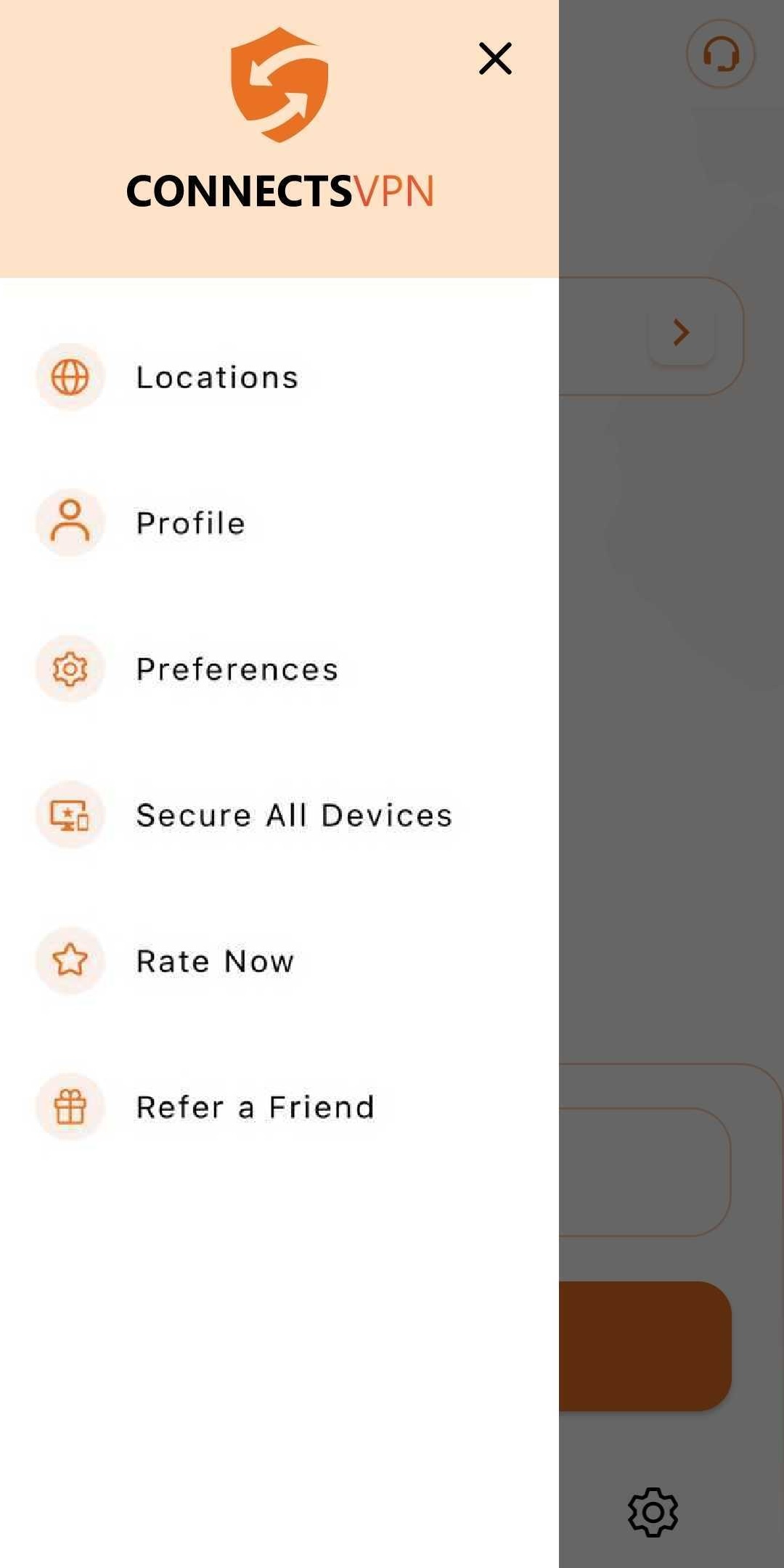Screen dimensions: 784x1568
Task: Tap Rate Now
Action: tap(215, 961)
